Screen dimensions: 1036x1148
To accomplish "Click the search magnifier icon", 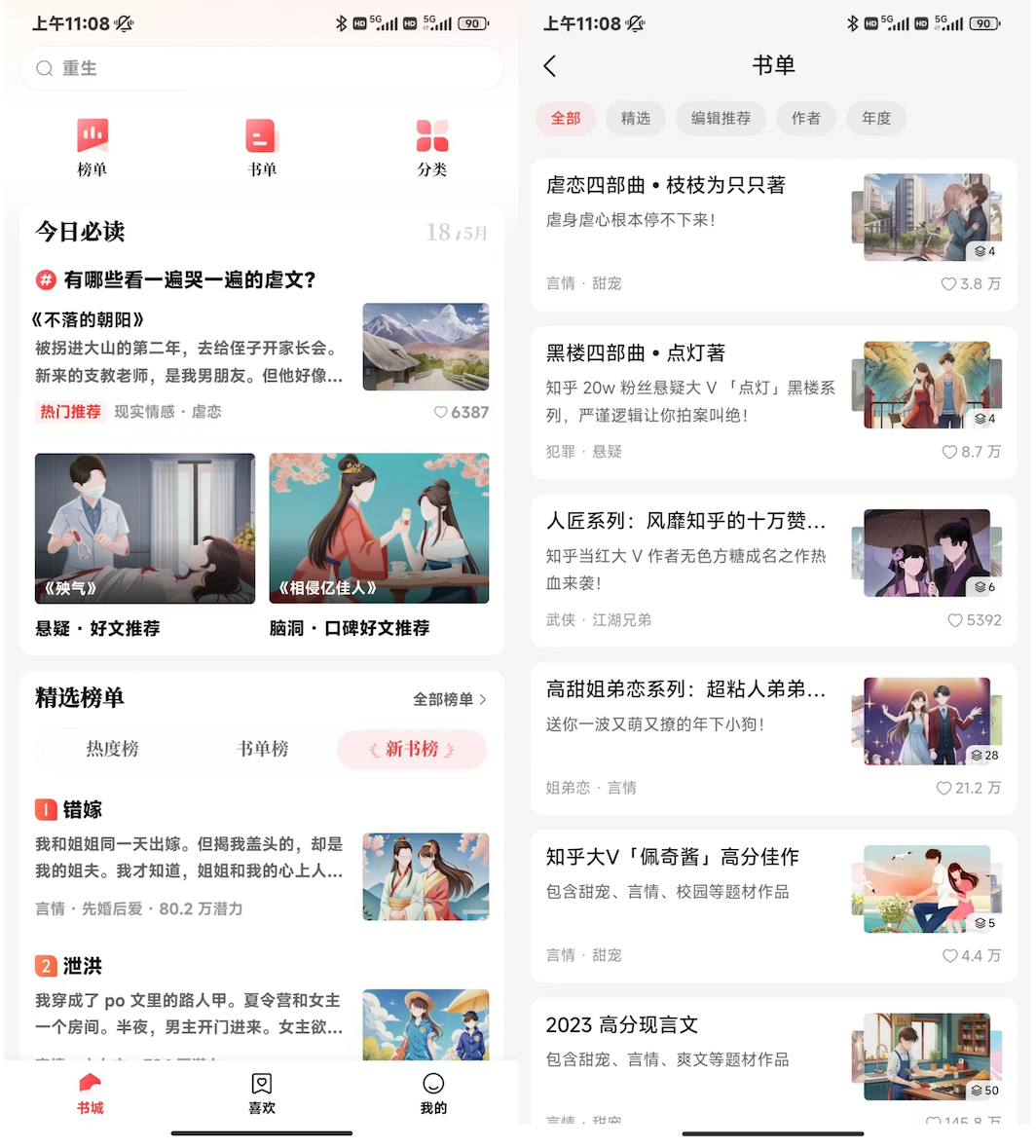I will (45, 68).
